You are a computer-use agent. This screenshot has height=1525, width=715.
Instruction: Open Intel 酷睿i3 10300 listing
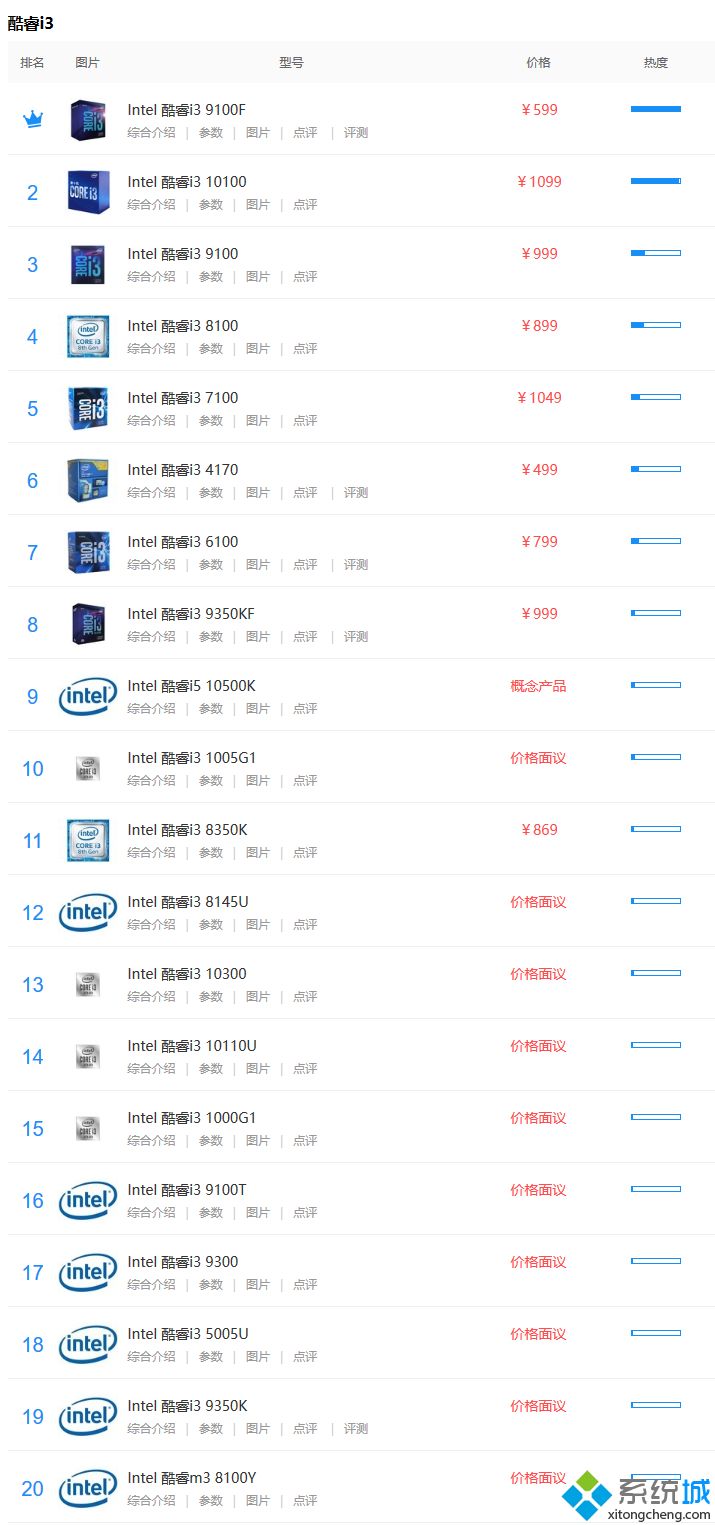tap(186, 974)
